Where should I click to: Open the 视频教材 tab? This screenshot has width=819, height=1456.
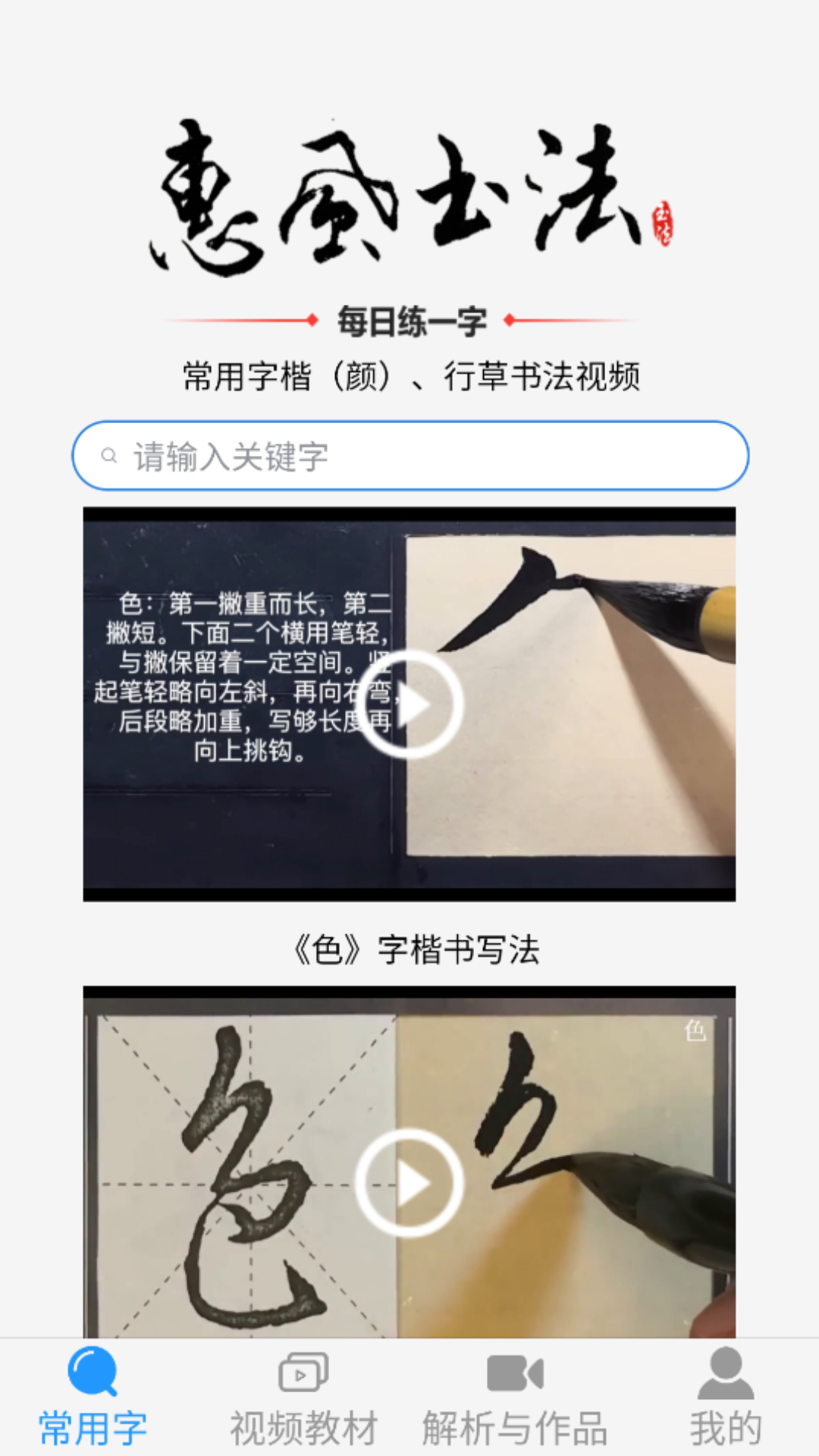(x=303, y=1397)
